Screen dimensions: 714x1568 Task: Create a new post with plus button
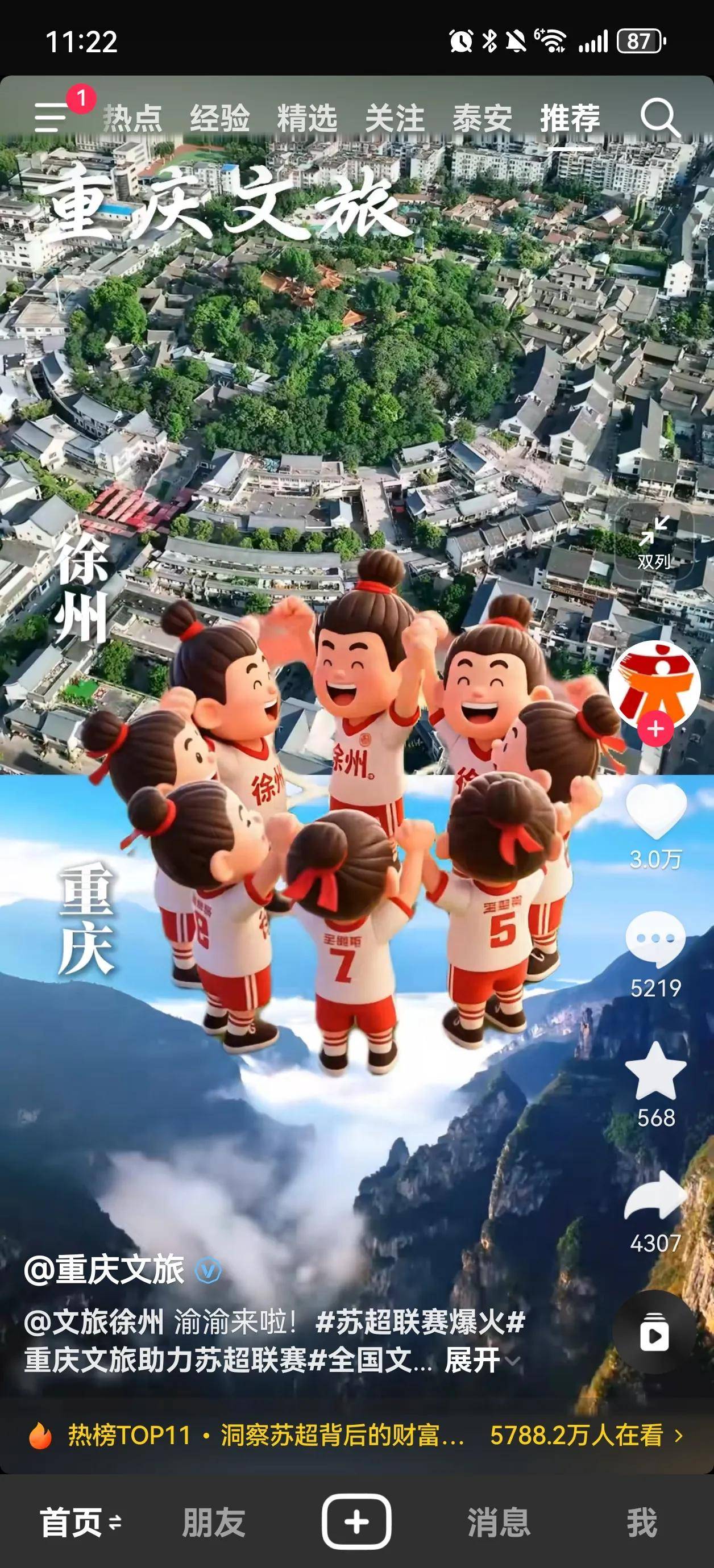coord(356,1522)
